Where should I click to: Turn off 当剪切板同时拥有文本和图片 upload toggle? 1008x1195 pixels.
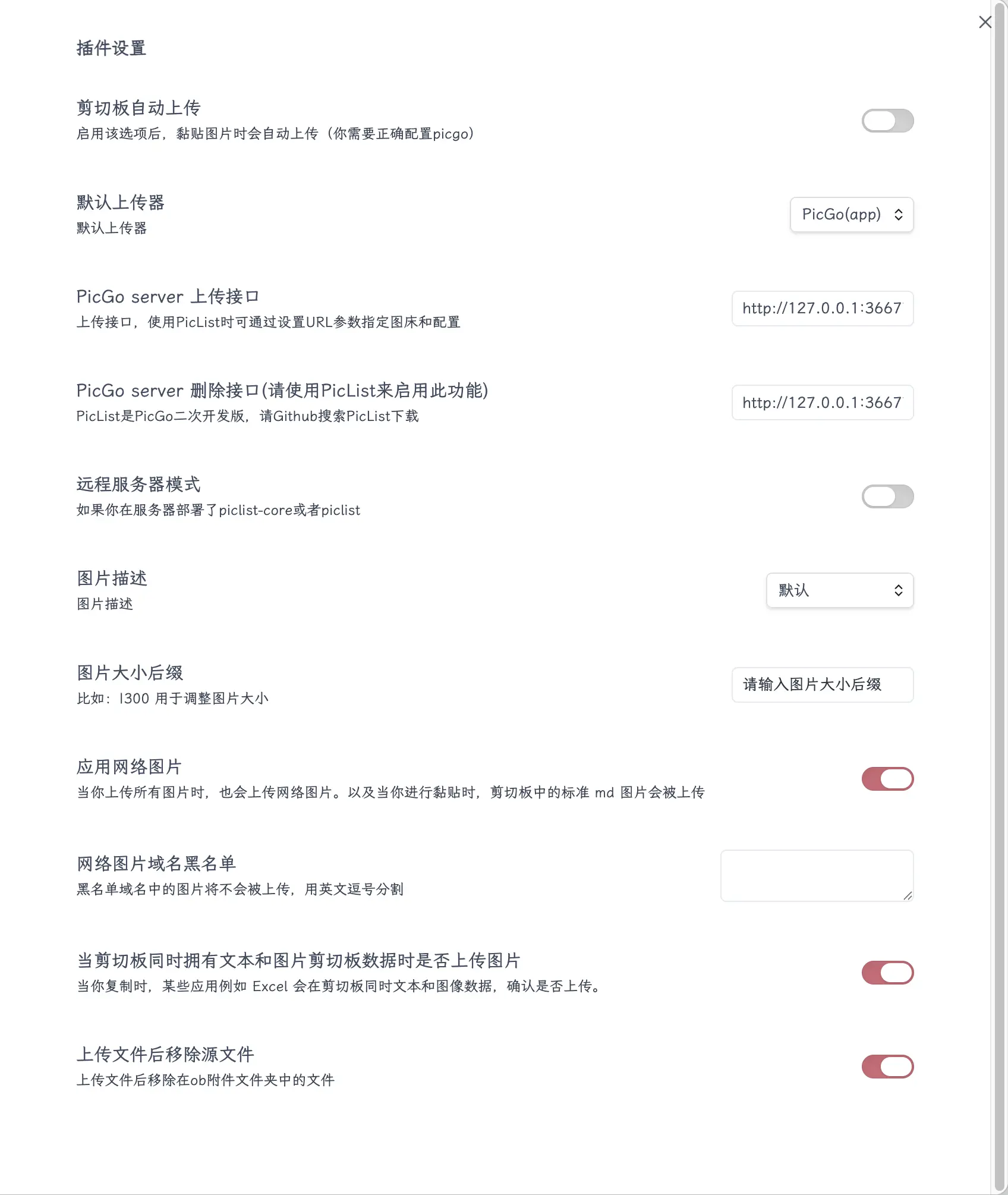tap(887, 973)
